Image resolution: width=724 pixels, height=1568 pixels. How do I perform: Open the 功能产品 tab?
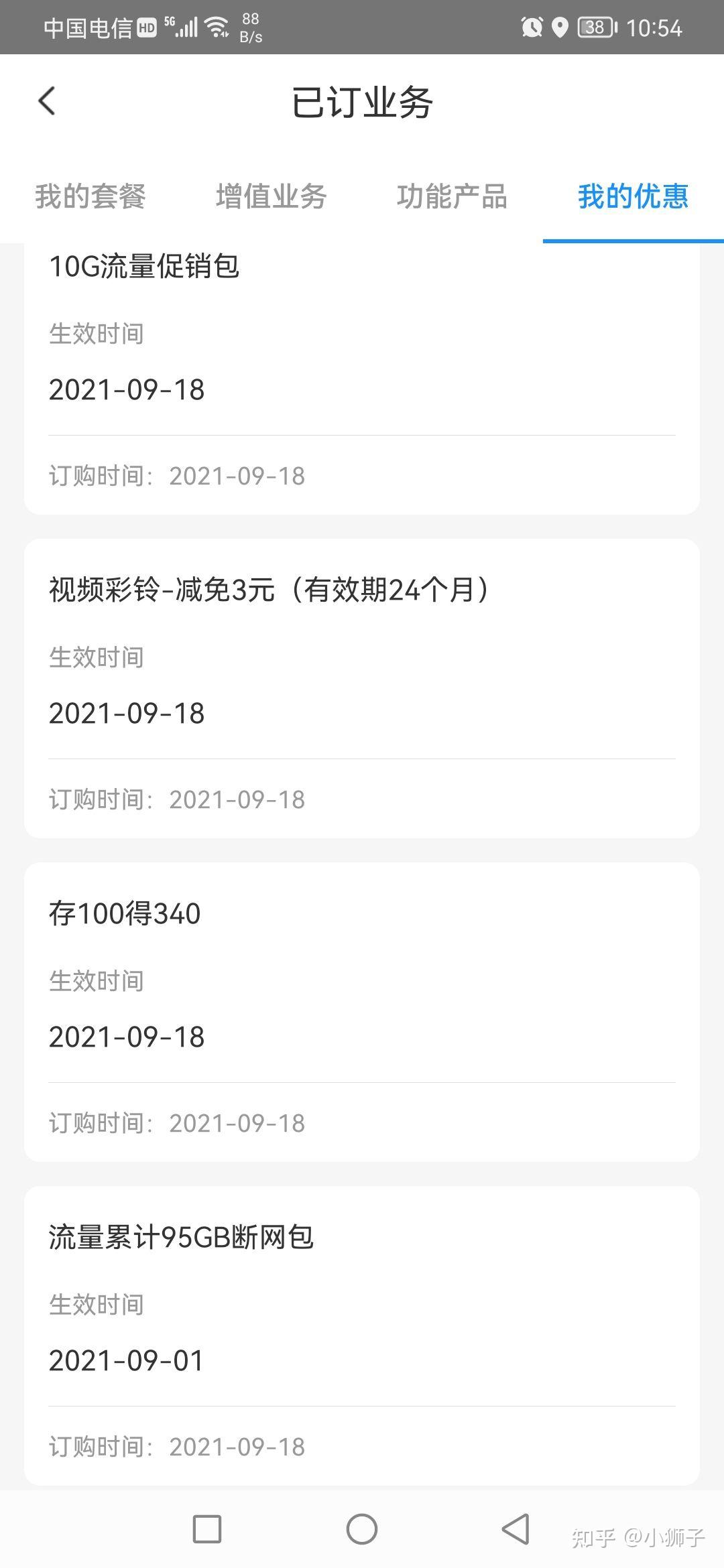452,197
